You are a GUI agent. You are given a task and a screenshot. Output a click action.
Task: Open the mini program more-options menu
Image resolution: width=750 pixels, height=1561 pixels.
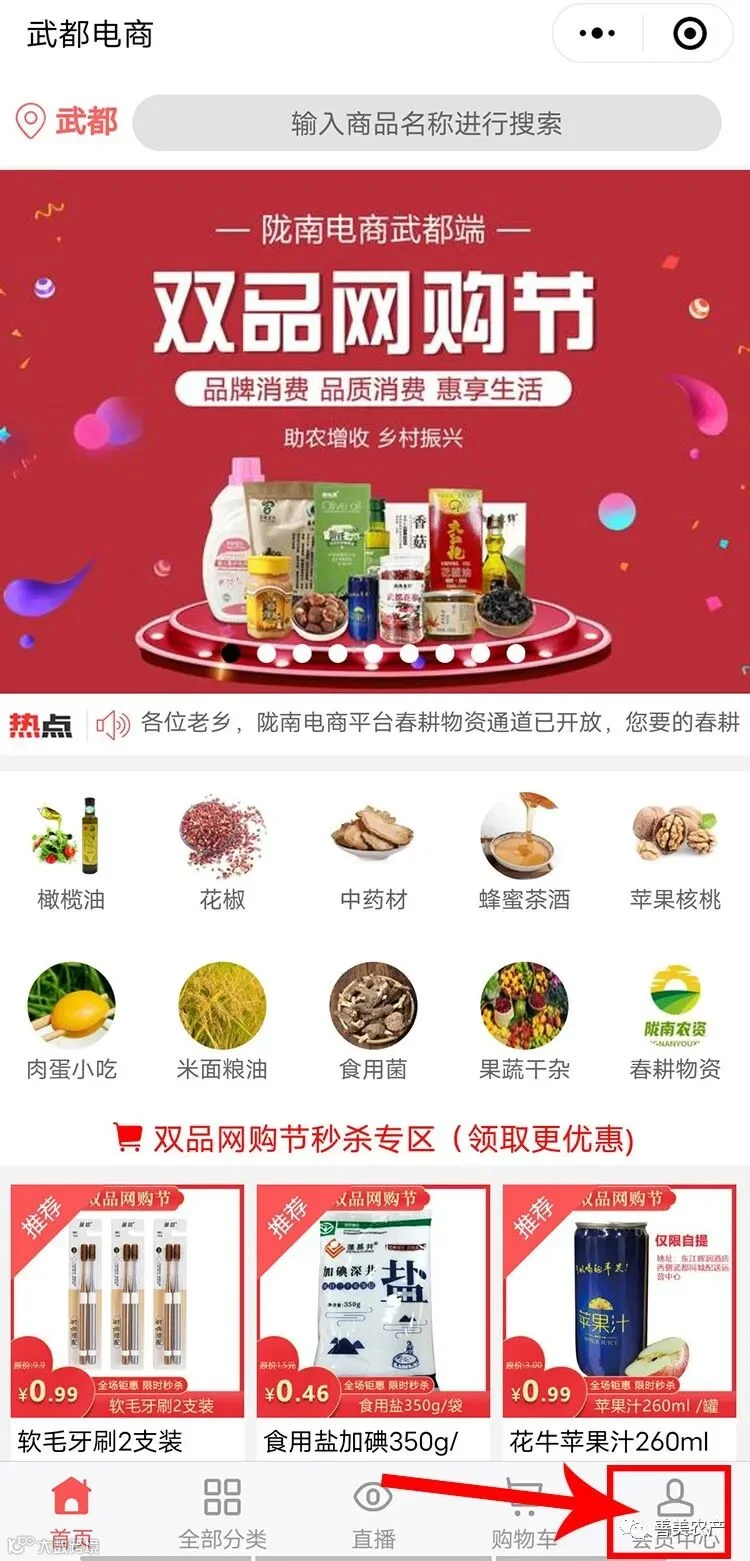pos(598,34)
